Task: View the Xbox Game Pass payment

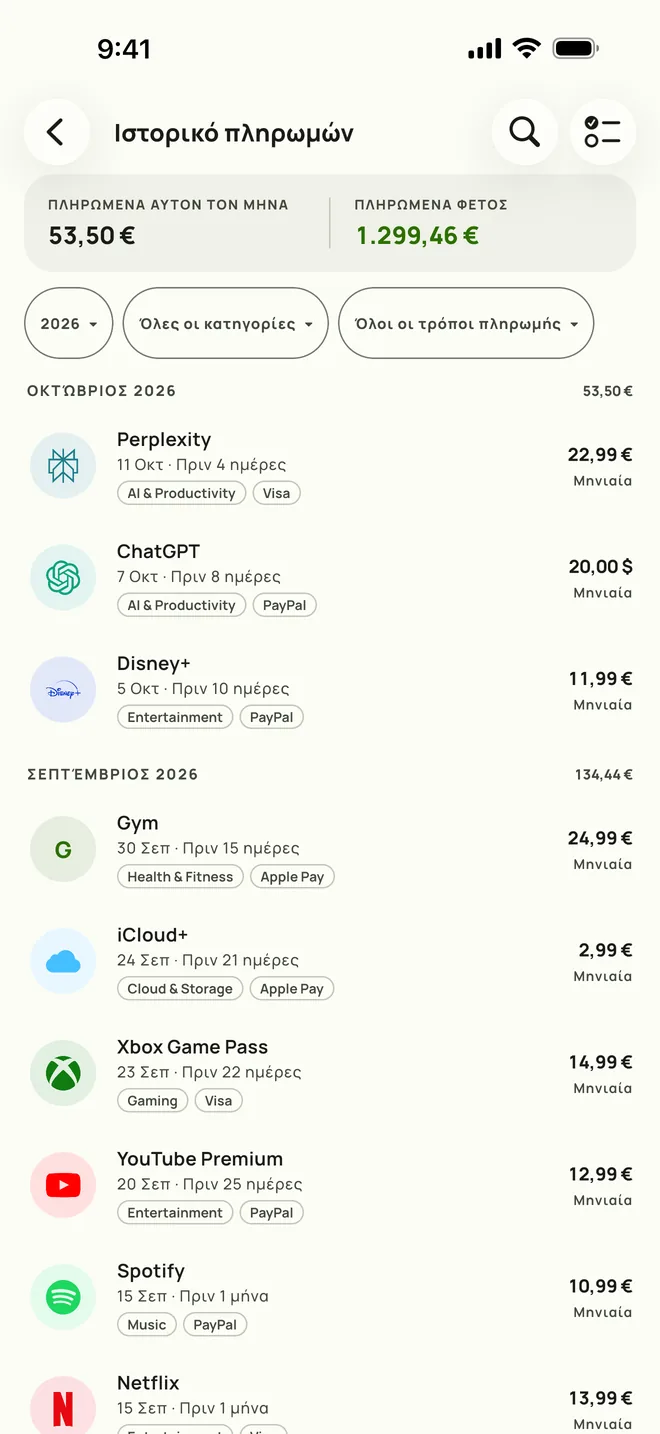Action: point(330,1074)
